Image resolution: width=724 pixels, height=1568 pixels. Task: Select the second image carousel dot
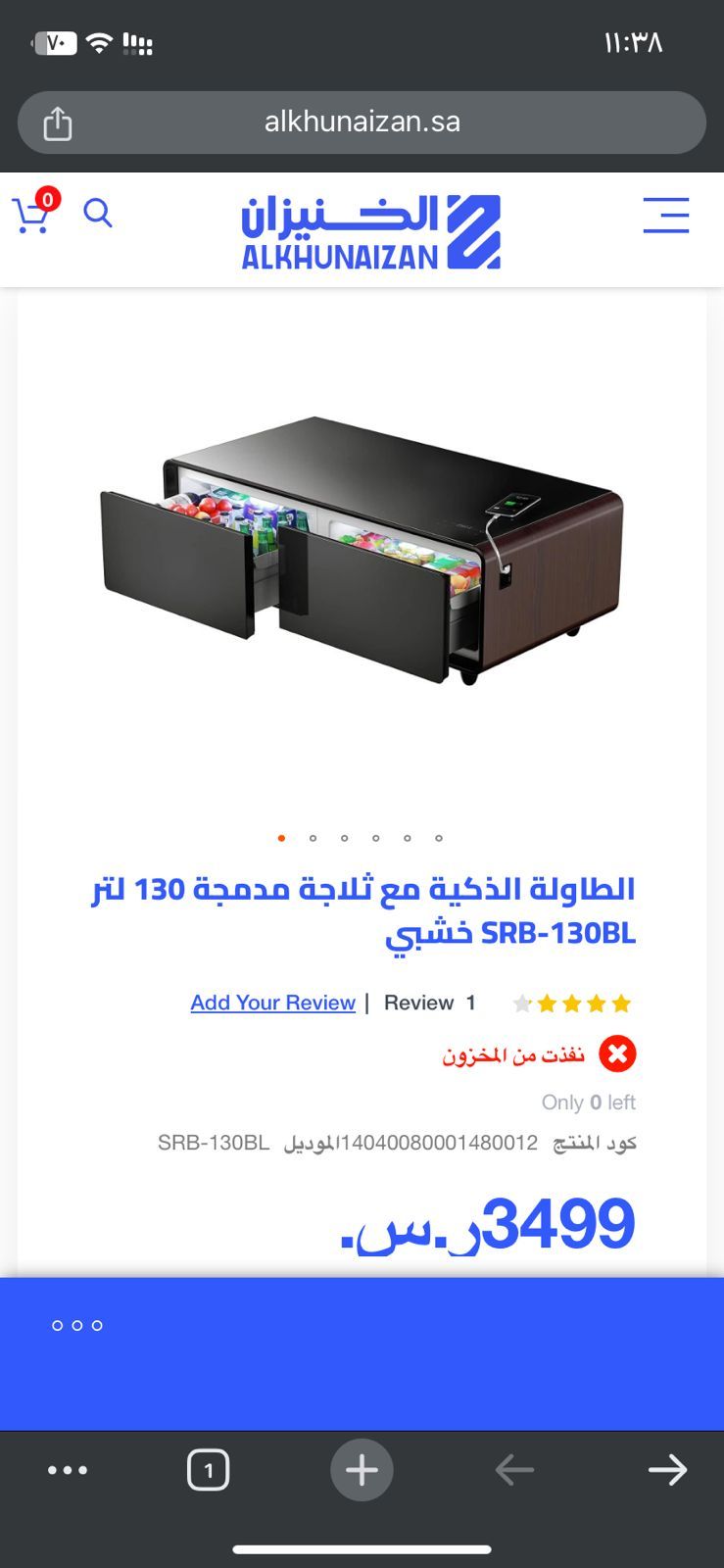click(x=313, y=839)
